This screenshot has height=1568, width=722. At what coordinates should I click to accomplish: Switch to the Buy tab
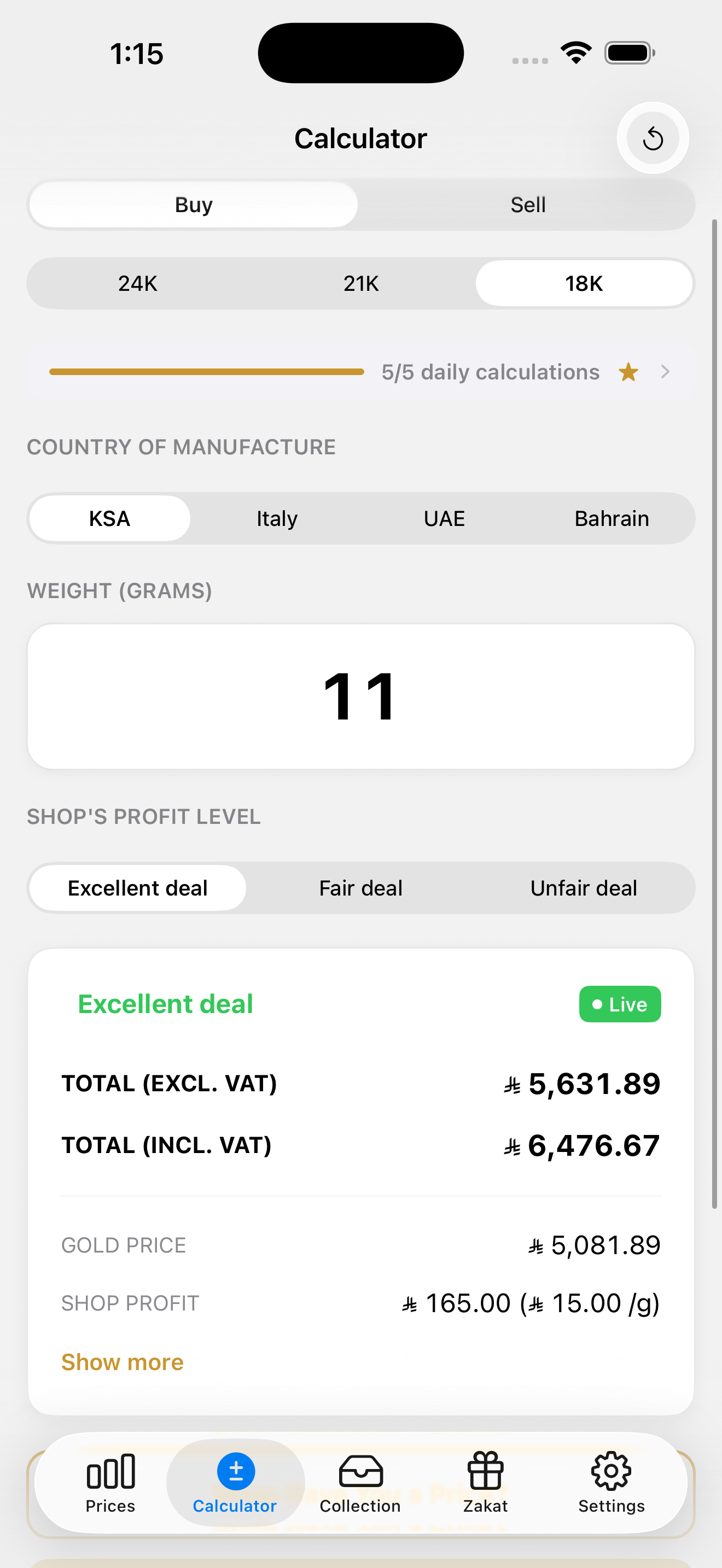[193, 204]
